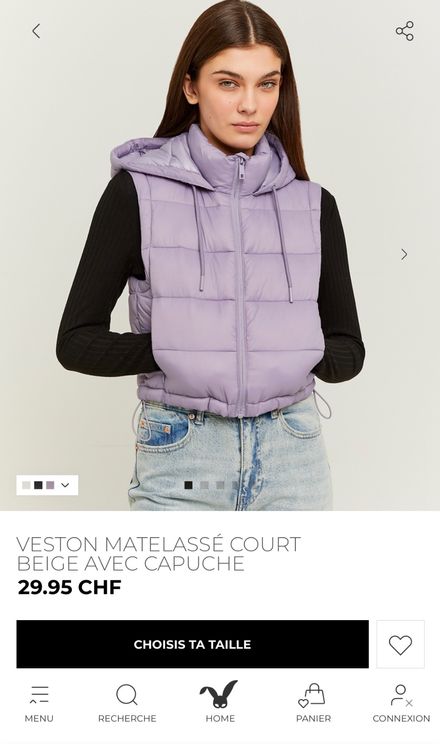Viewport: 440px width, 750px height.
Task: Share this product
Action: tap(405, 31)
